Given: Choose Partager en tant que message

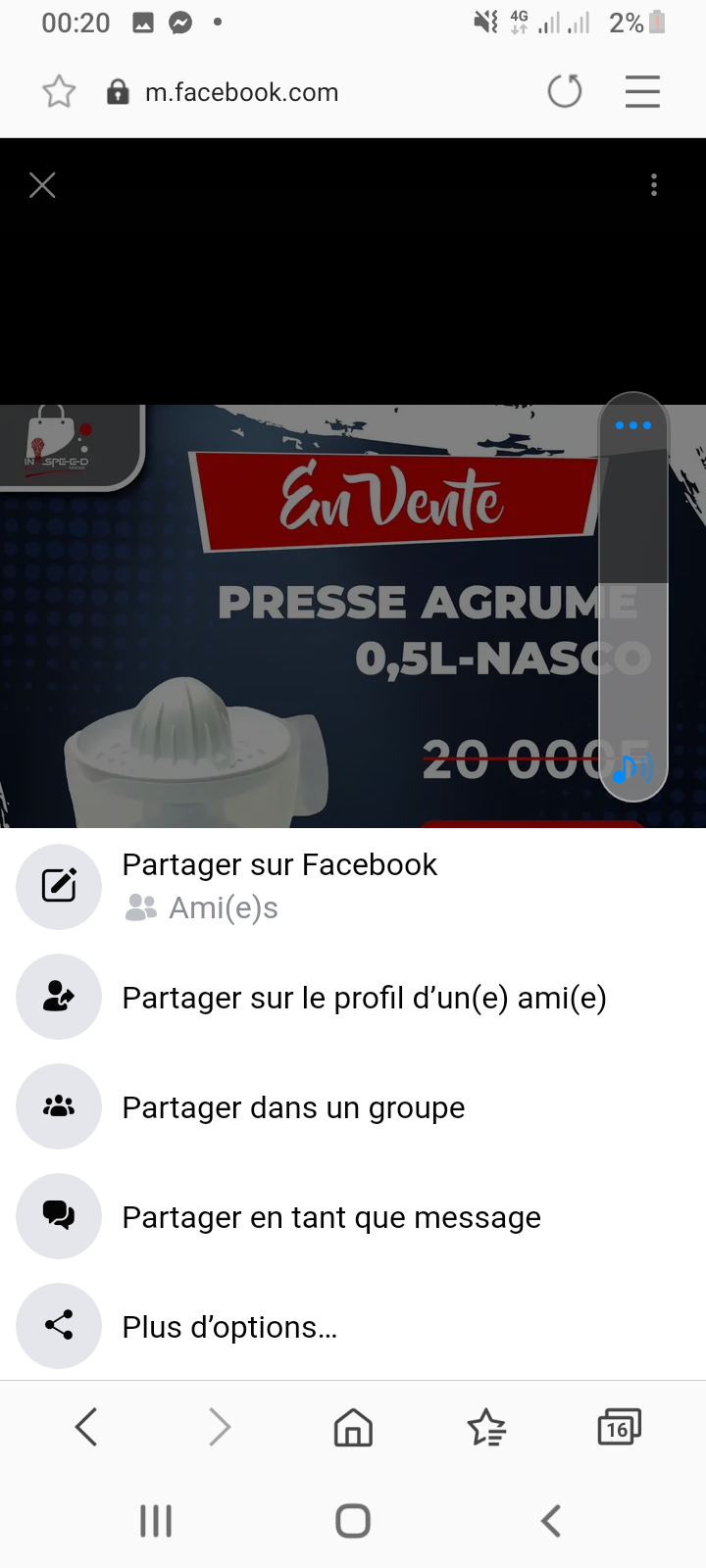Looking at the screenshot, I should click(331, 1217).
